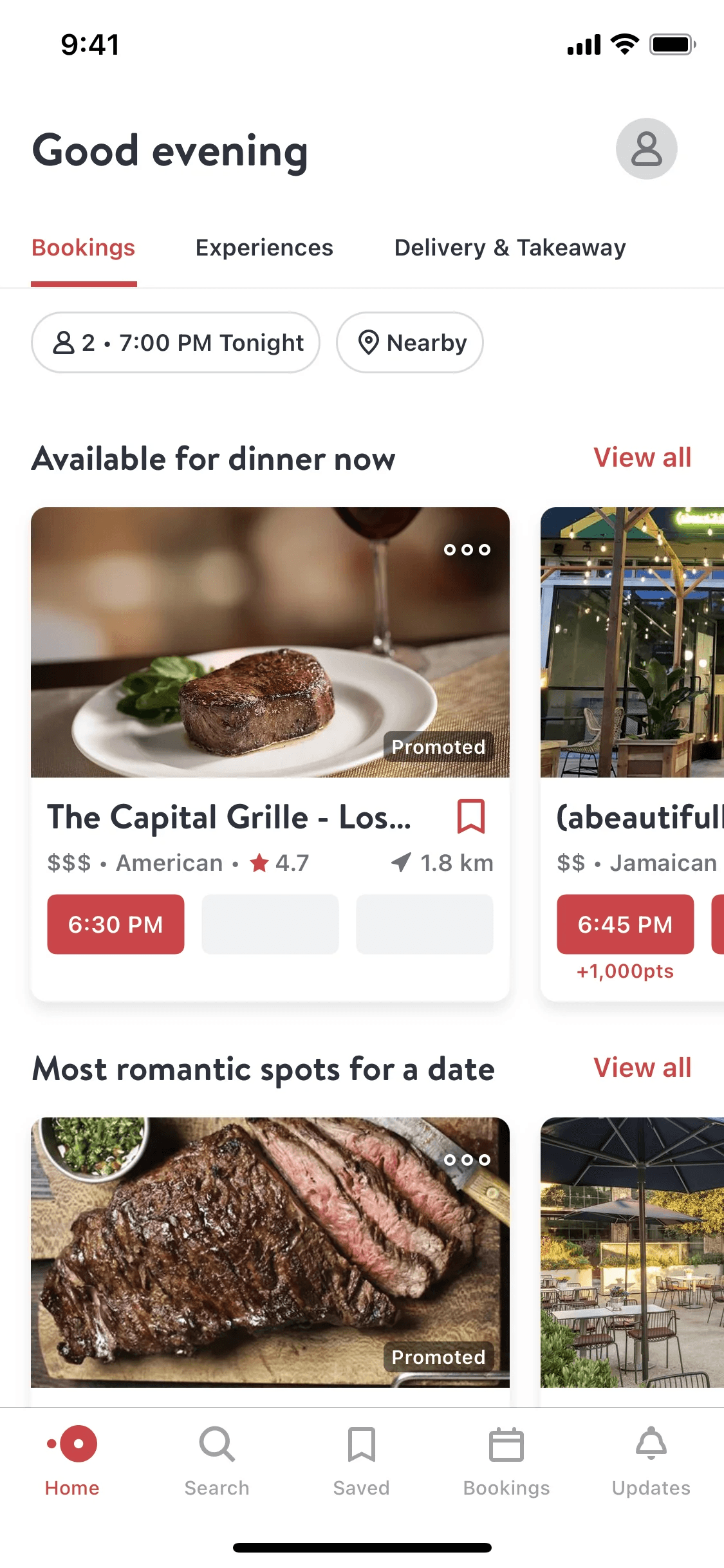
Task: Open options on the romantic spots steak card
Action: 467,1160
